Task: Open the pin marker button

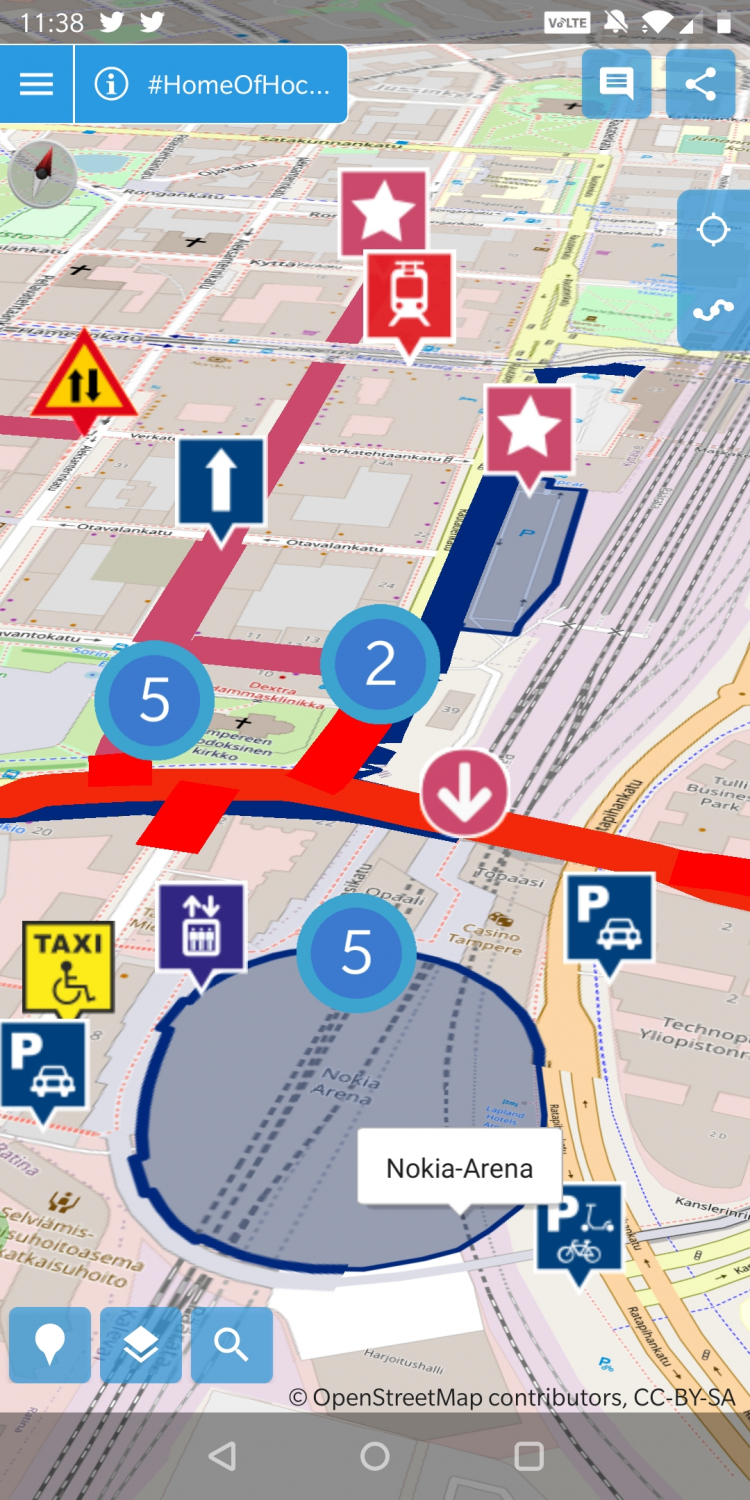Action: pos(50,1345)
